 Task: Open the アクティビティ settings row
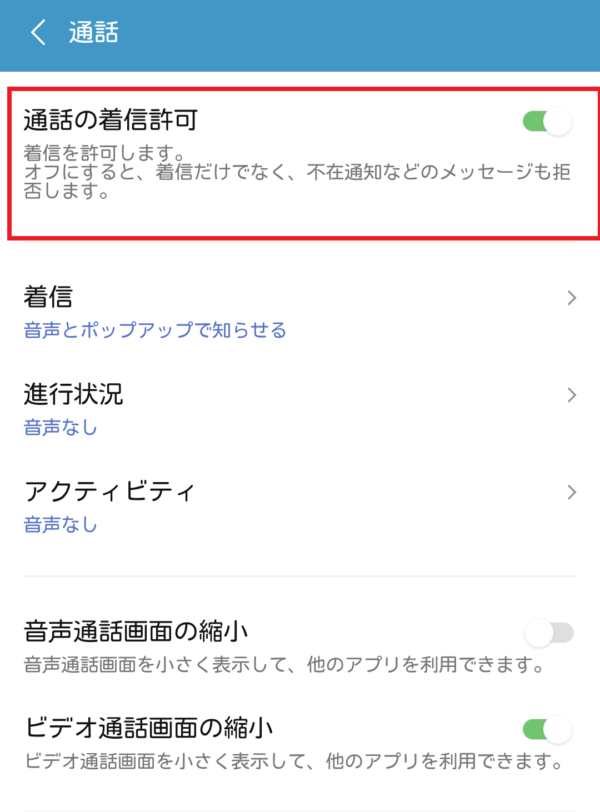[x=300, y=506]
